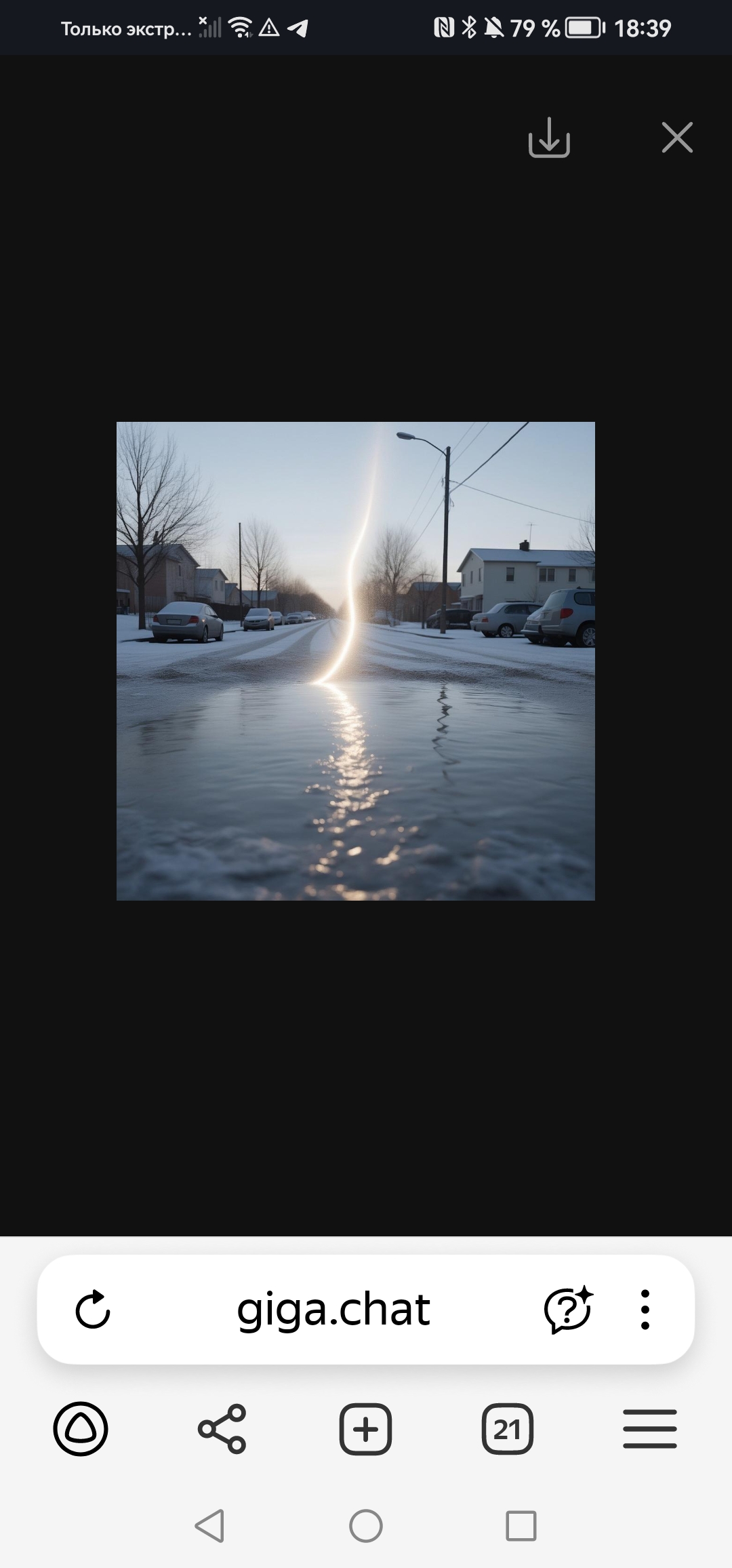
Task: Go to the home screen
Action: pos(366,1526)
